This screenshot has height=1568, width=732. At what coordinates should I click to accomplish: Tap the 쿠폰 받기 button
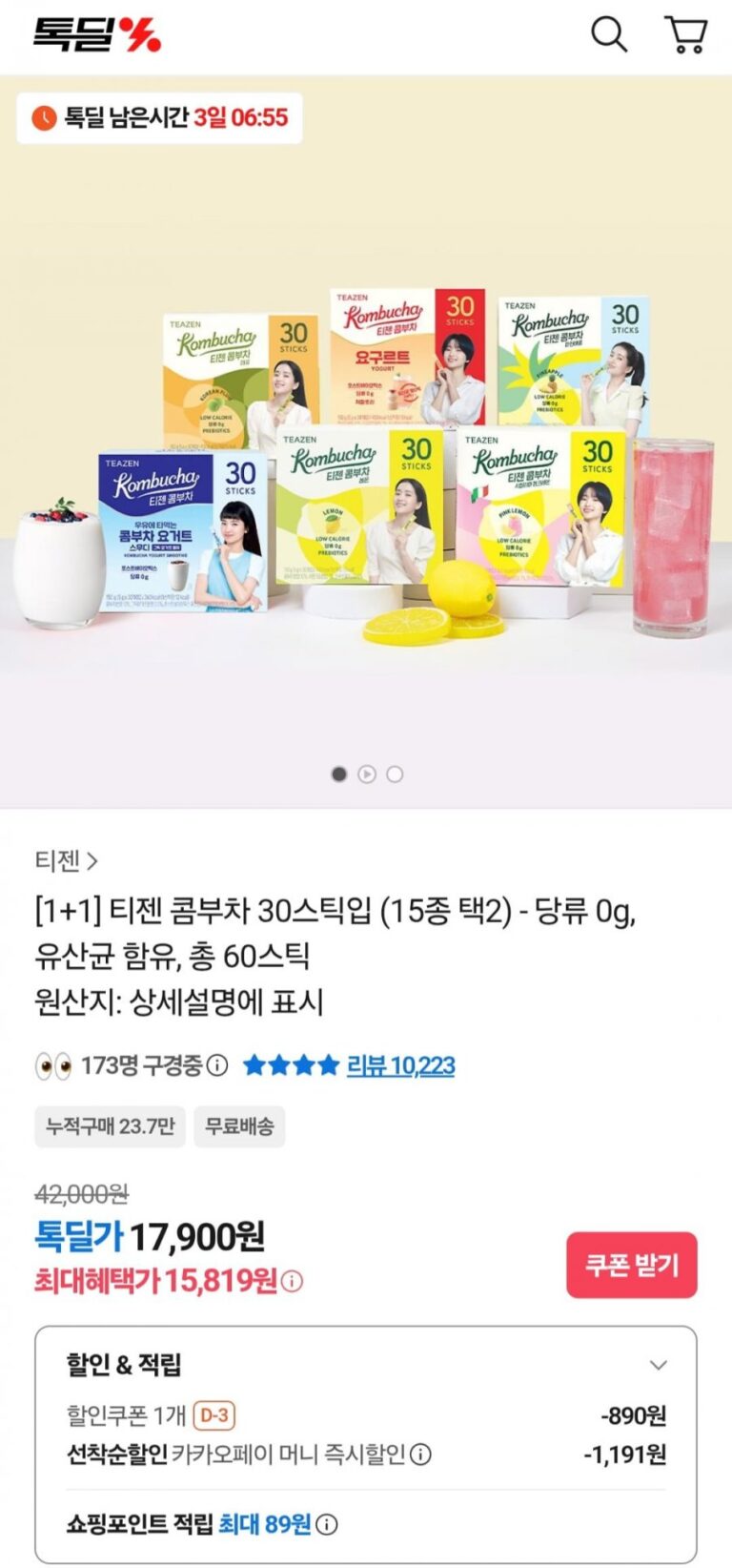point(631,1265)
